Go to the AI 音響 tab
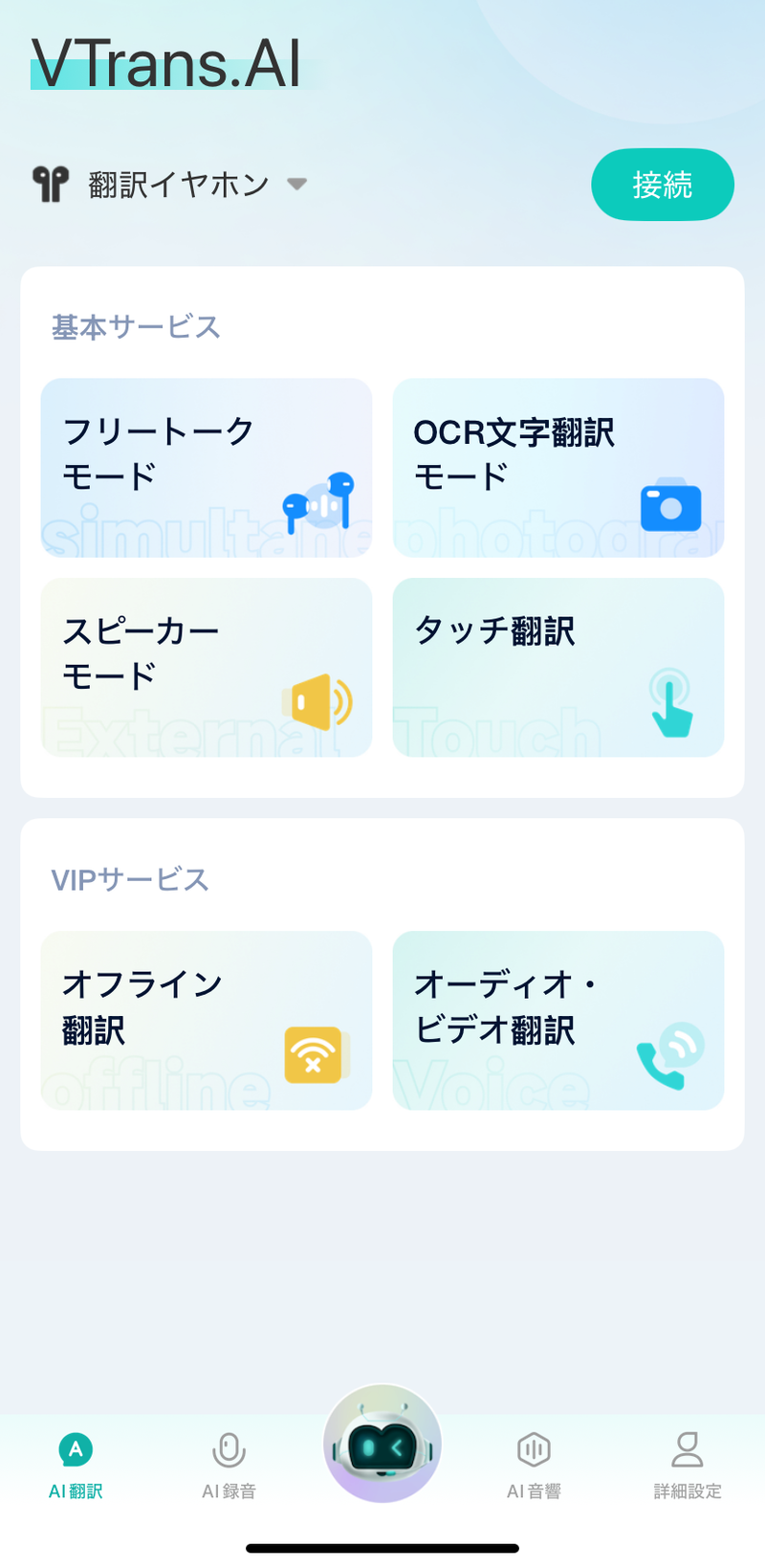This screenshot has height=1568, width=765. 534,1465
